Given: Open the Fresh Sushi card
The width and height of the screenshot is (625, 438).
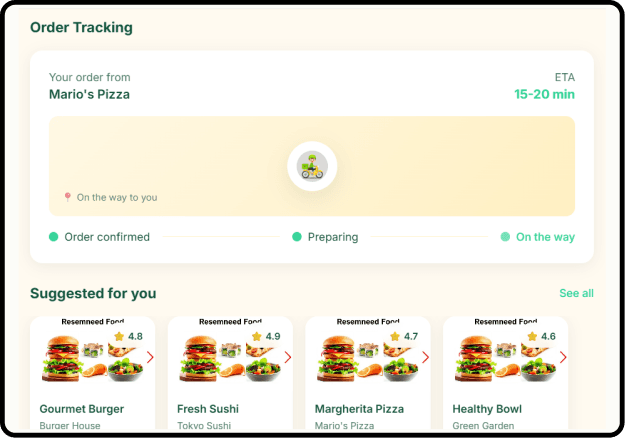Looking at the screenshot, I should pyautogui.click(x=229, y=375).
